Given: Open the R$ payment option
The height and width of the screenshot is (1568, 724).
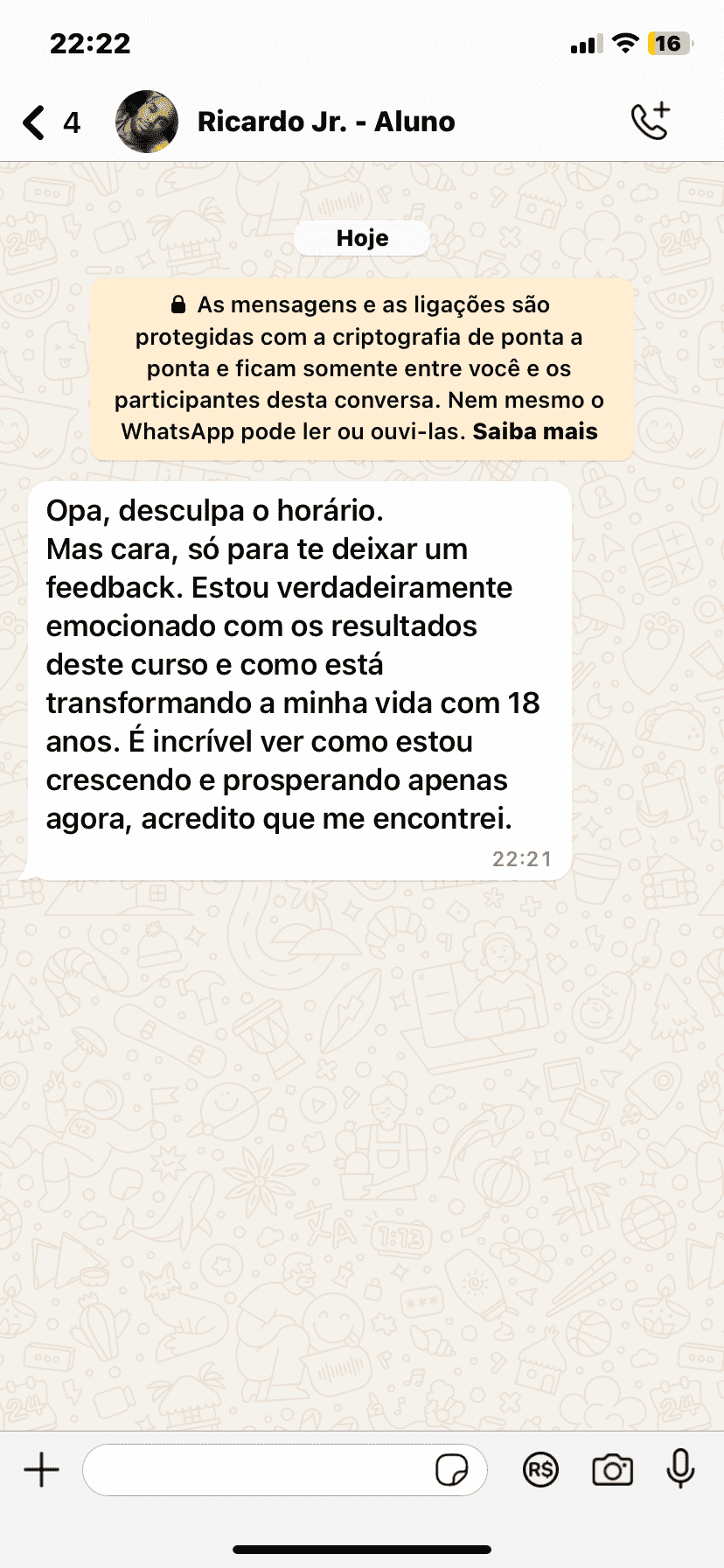Looking at the screenshot, I should click(x=540, y=1470).
